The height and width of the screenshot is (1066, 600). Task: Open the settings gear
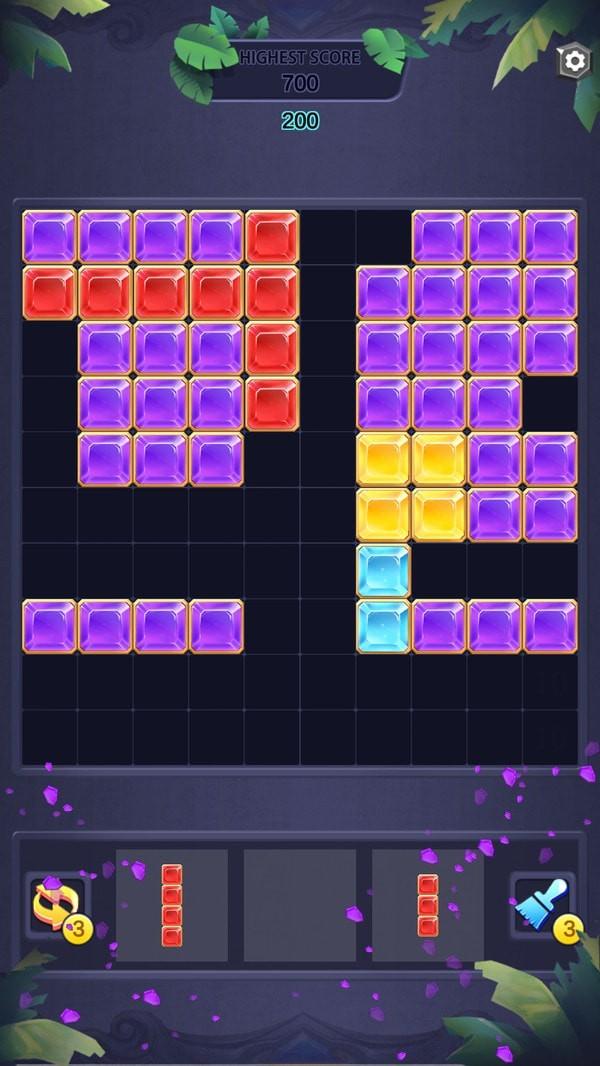[x=574, y=62]
